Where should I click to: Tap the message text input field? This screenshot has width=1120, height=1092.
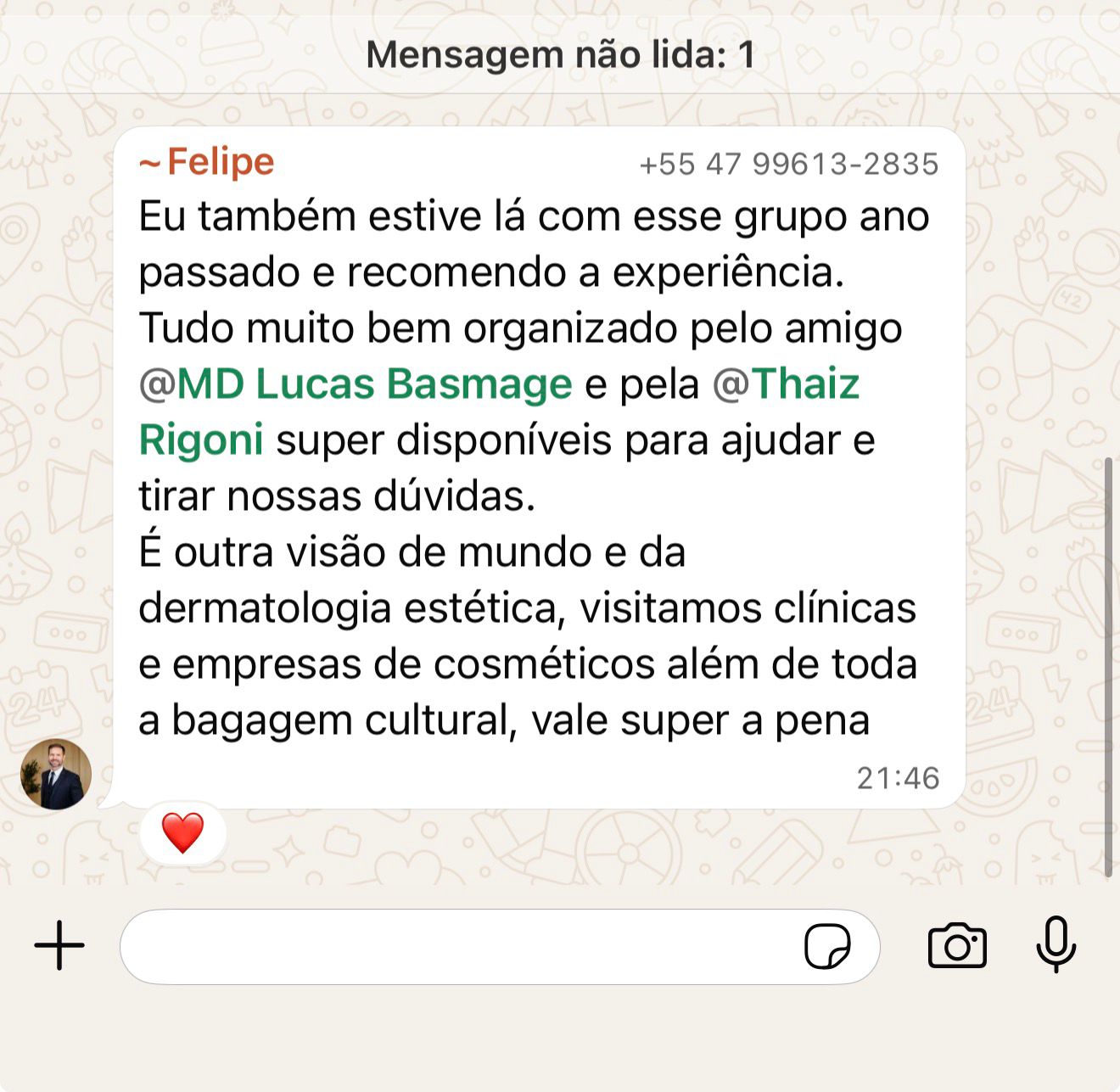coord(458,947)
